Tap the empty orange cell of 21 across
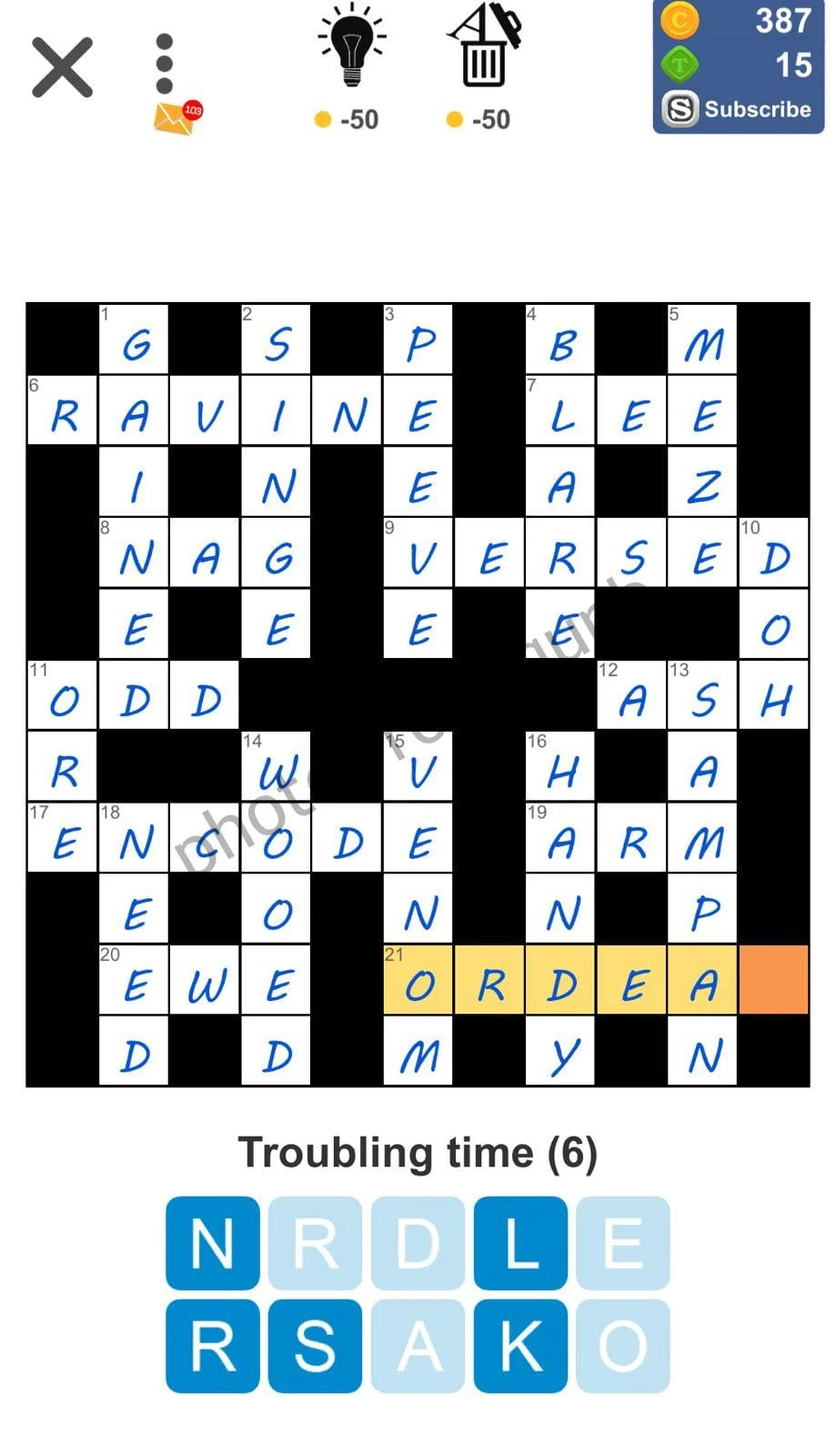836x1456 pixels. [x=774, y=980]
